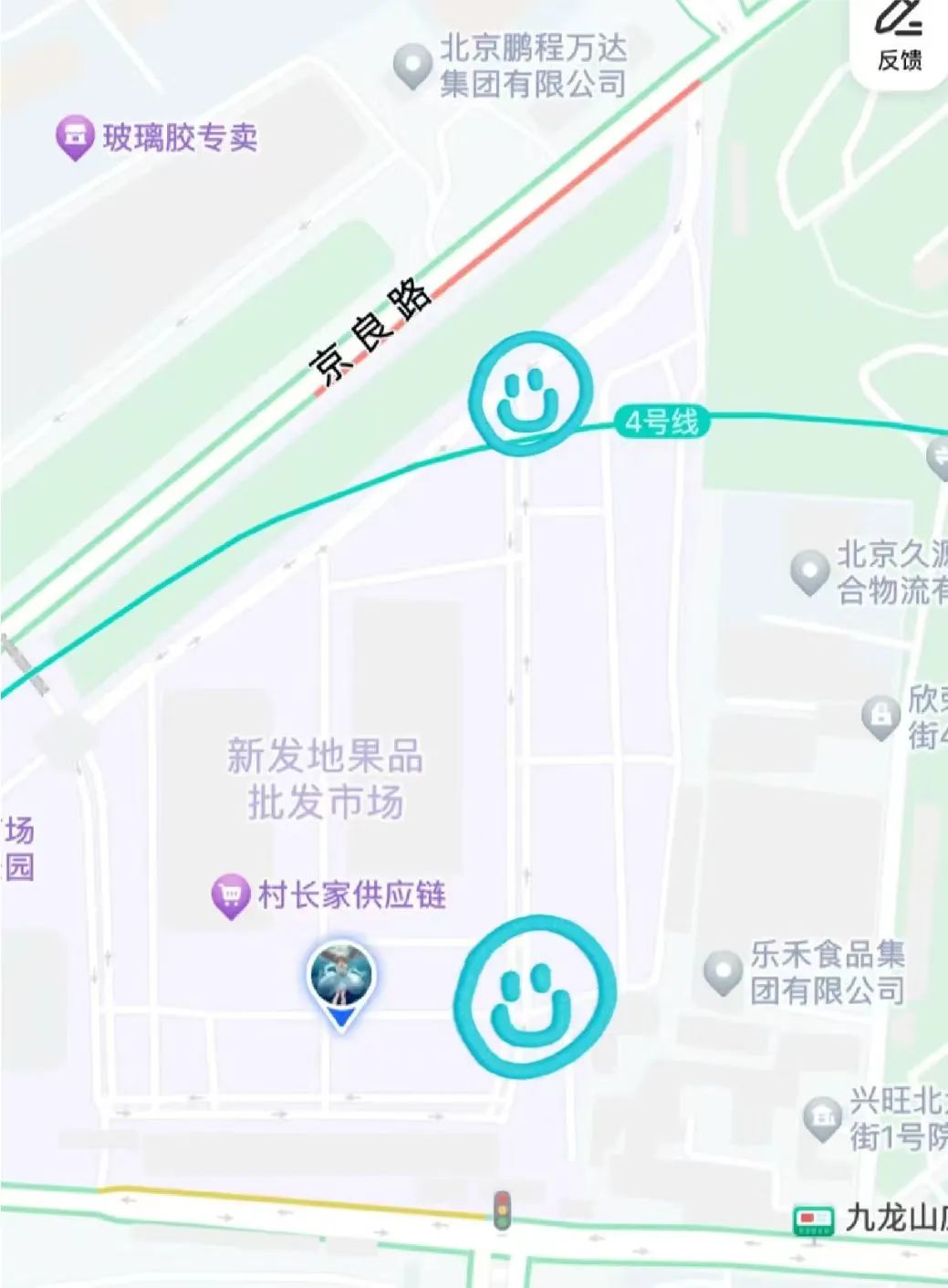Select the lock icon pin near 欣东街
This screenshot has height=1288, width=948.
point(880,717)
